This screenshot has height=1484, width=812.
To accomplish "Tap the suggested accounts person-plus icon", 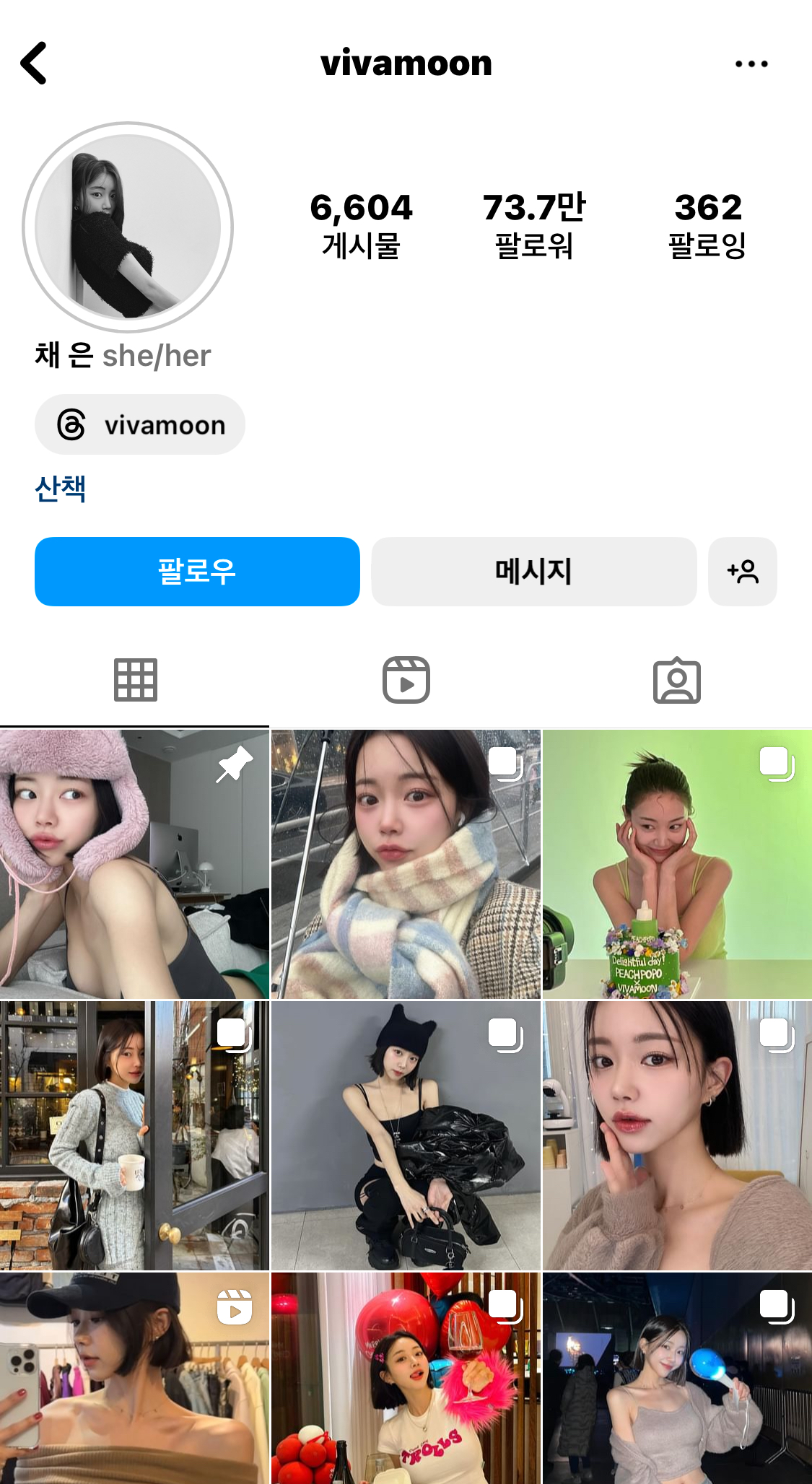I will tap(743, 572).
